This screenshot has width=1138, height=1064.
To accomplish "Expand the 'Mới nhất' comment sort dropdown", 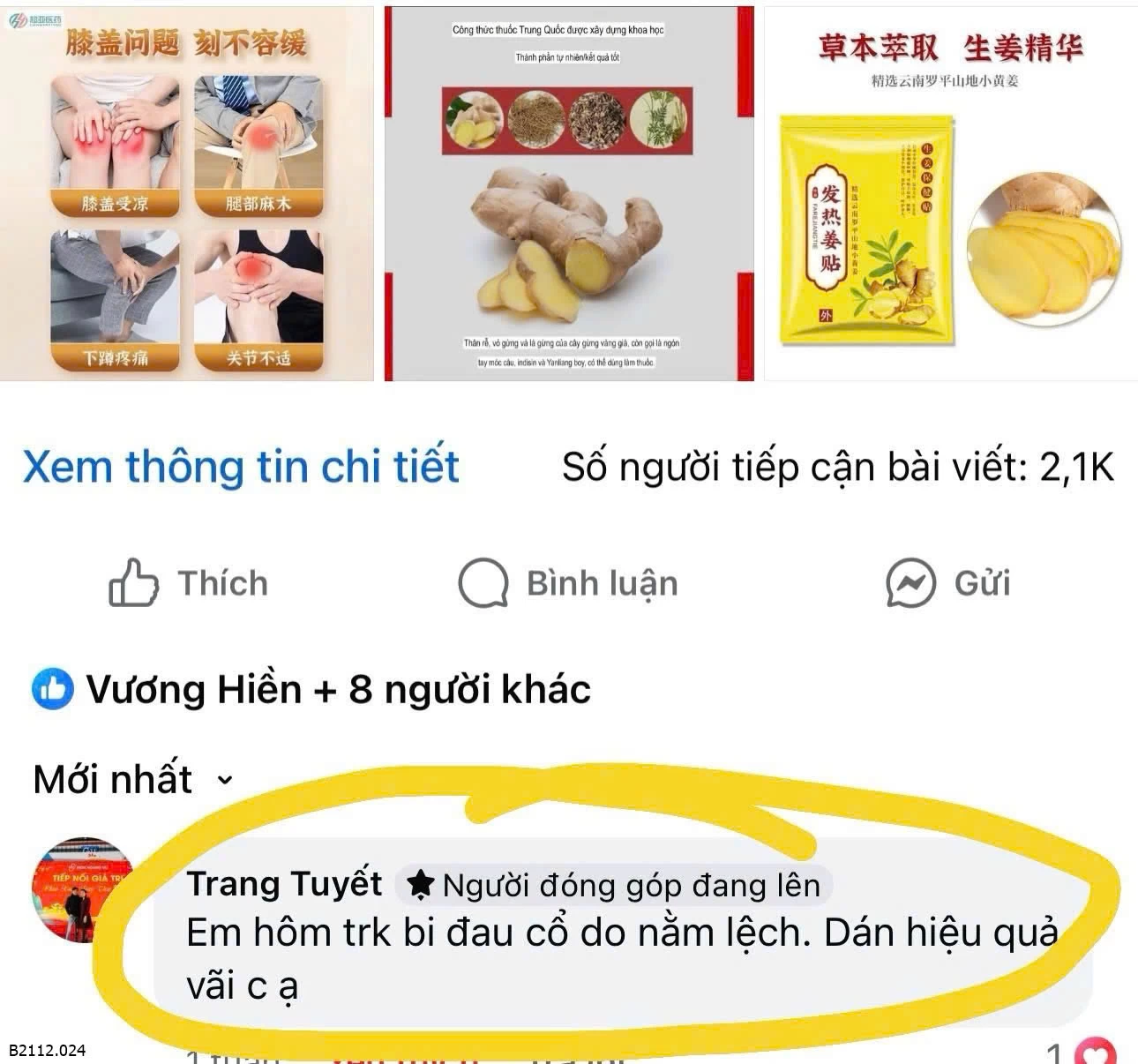I will point(132,780).
